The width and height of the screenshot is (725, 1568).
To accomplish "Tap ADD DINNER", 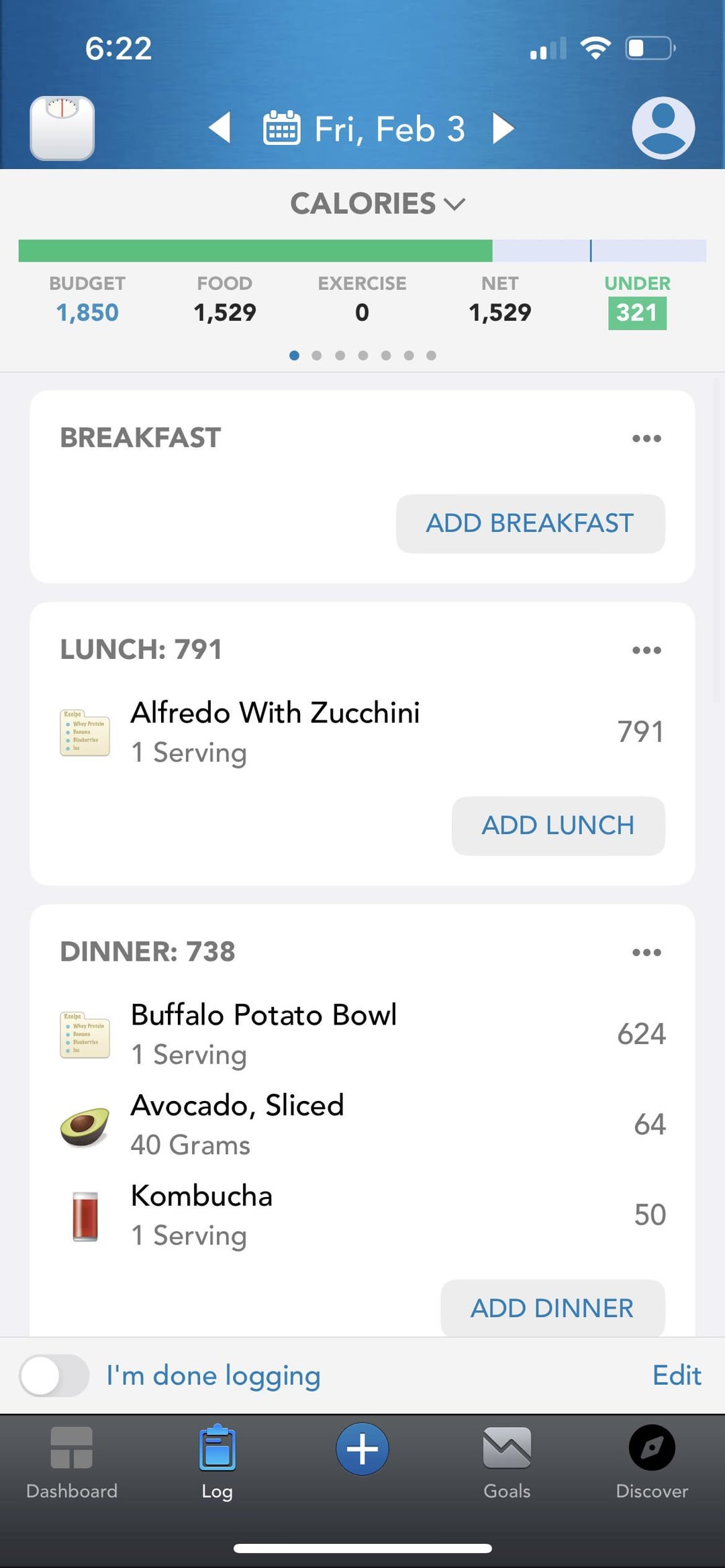I will (x=552, y=1308).
